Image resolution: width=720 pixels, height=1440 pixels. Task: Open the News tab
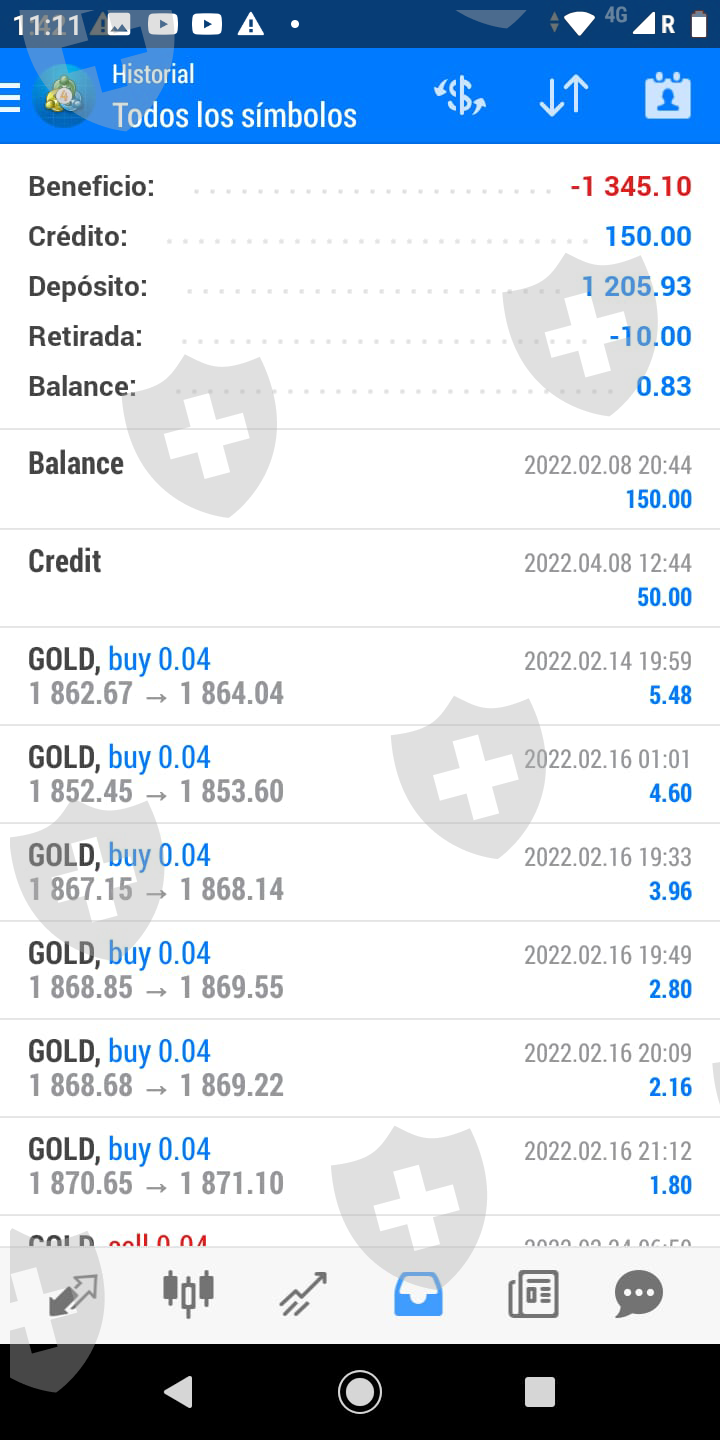pos(533,1294)
